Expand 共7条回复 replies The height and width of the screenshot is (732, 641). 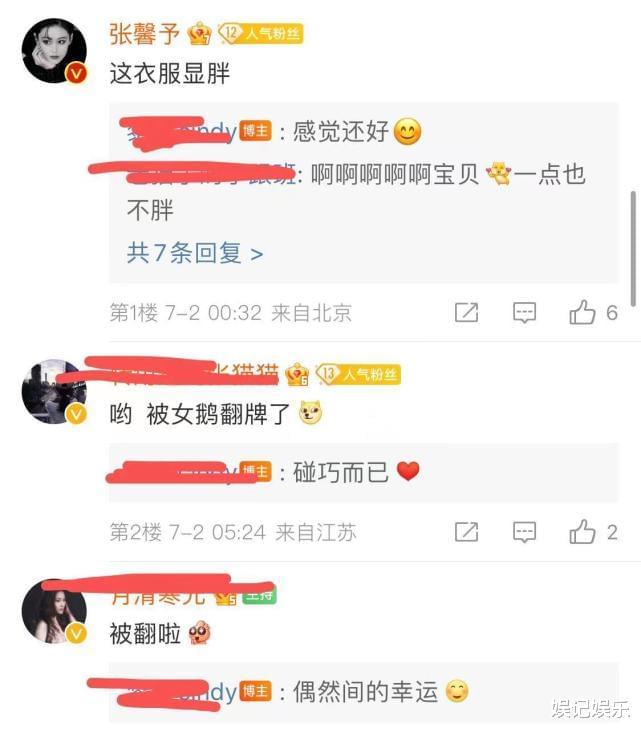tap(195, 253)
